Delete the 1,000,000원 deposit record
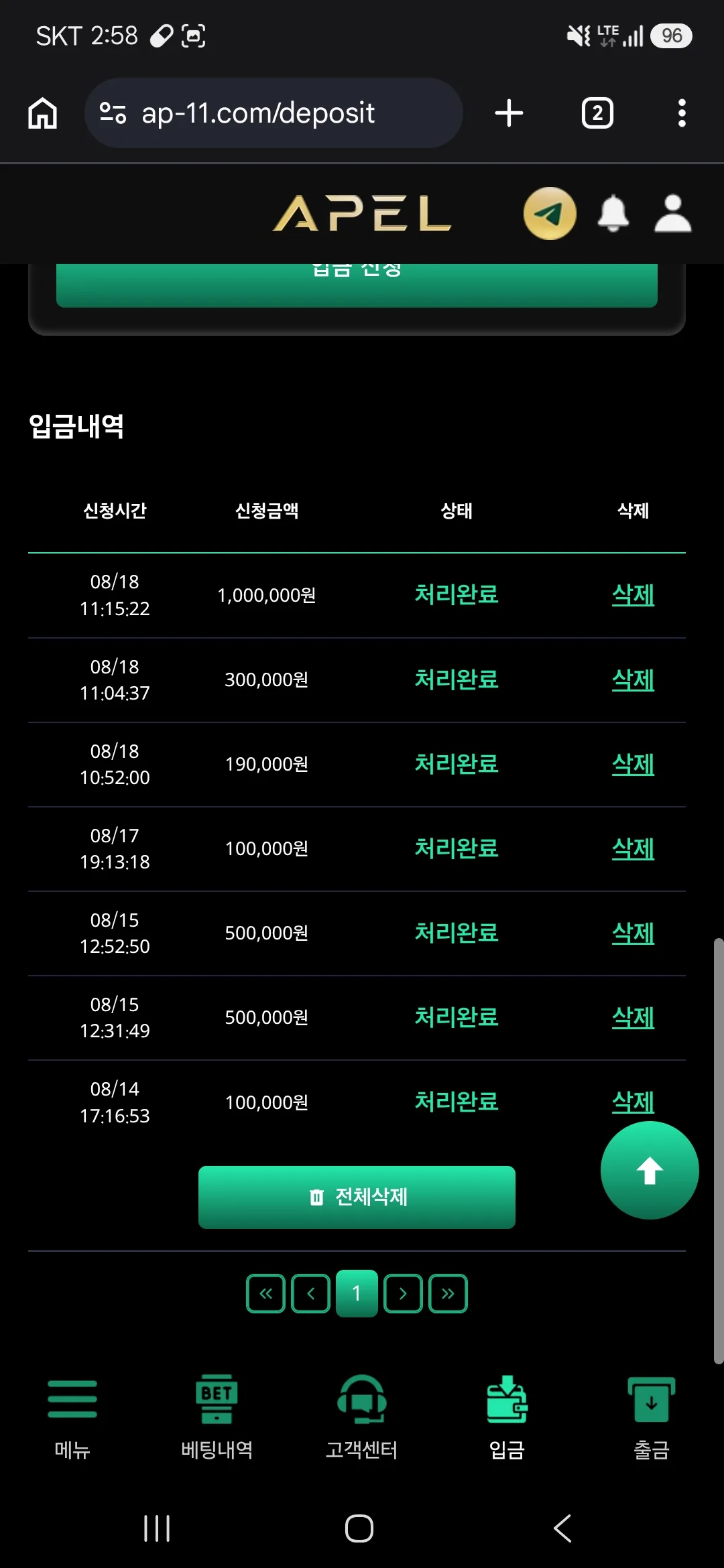724x1568 pixels. point(633,595)
